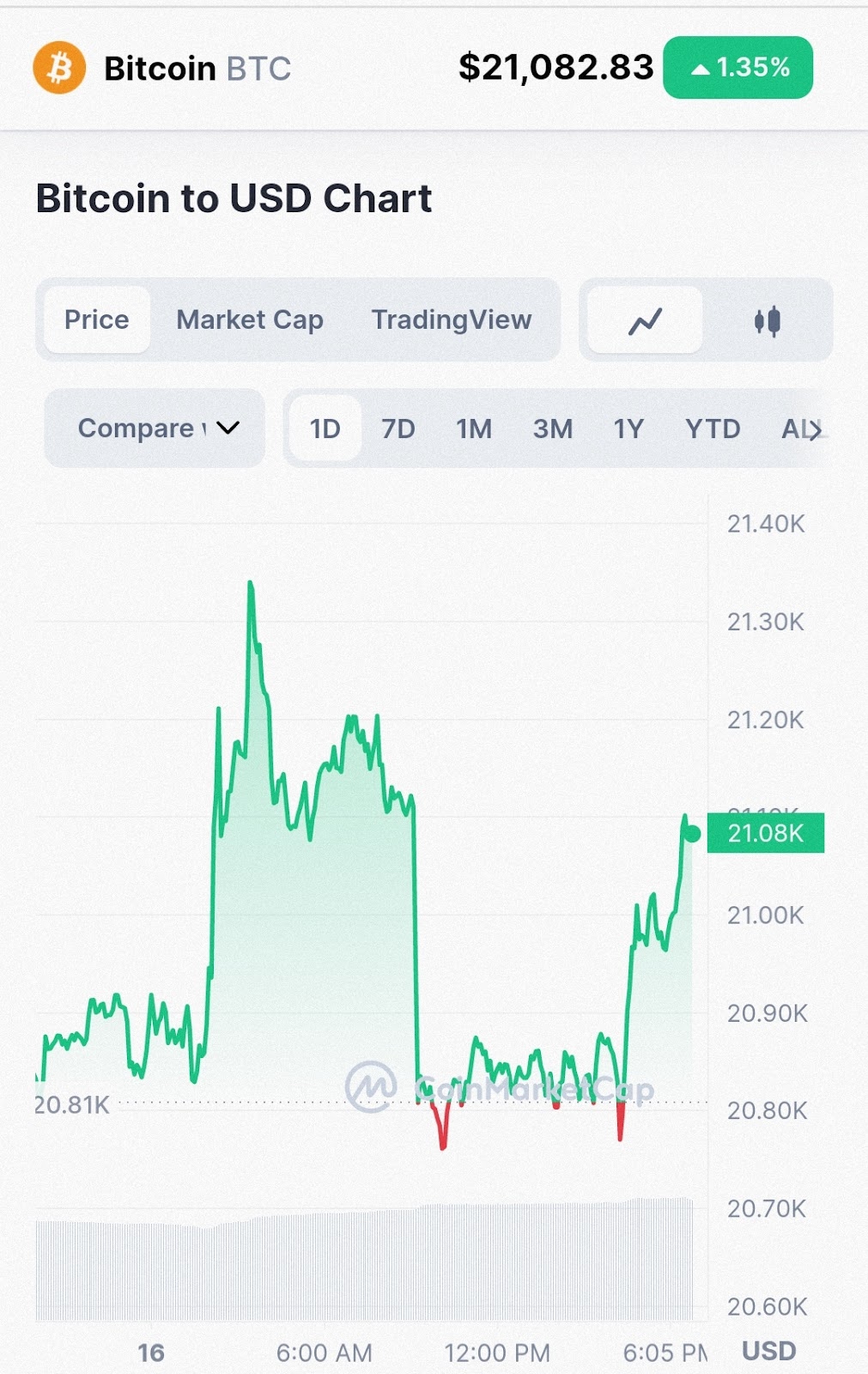The width and height of the screenshot is (868, 1374).
Task: Switch to the Price tab
Action: point(97,320)
